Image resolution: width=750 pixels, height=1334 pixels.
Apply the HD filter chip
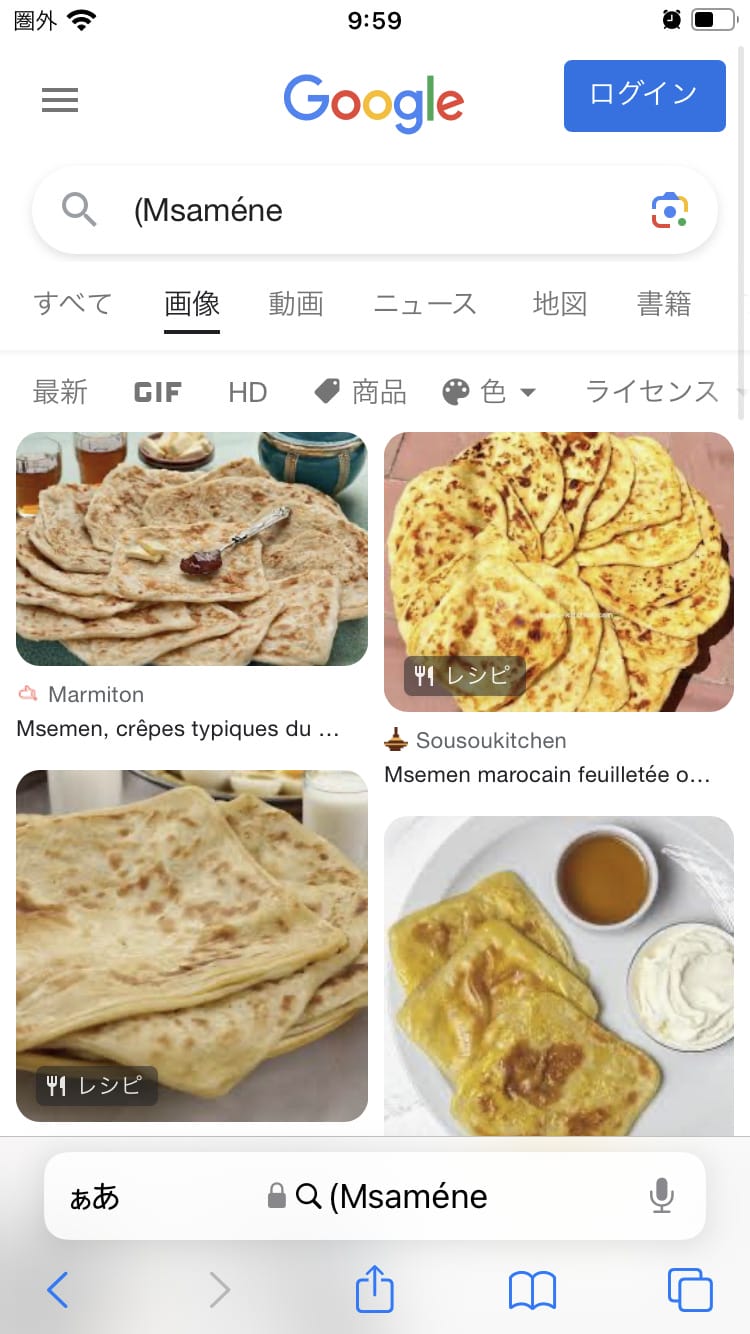tap(247, 392)
